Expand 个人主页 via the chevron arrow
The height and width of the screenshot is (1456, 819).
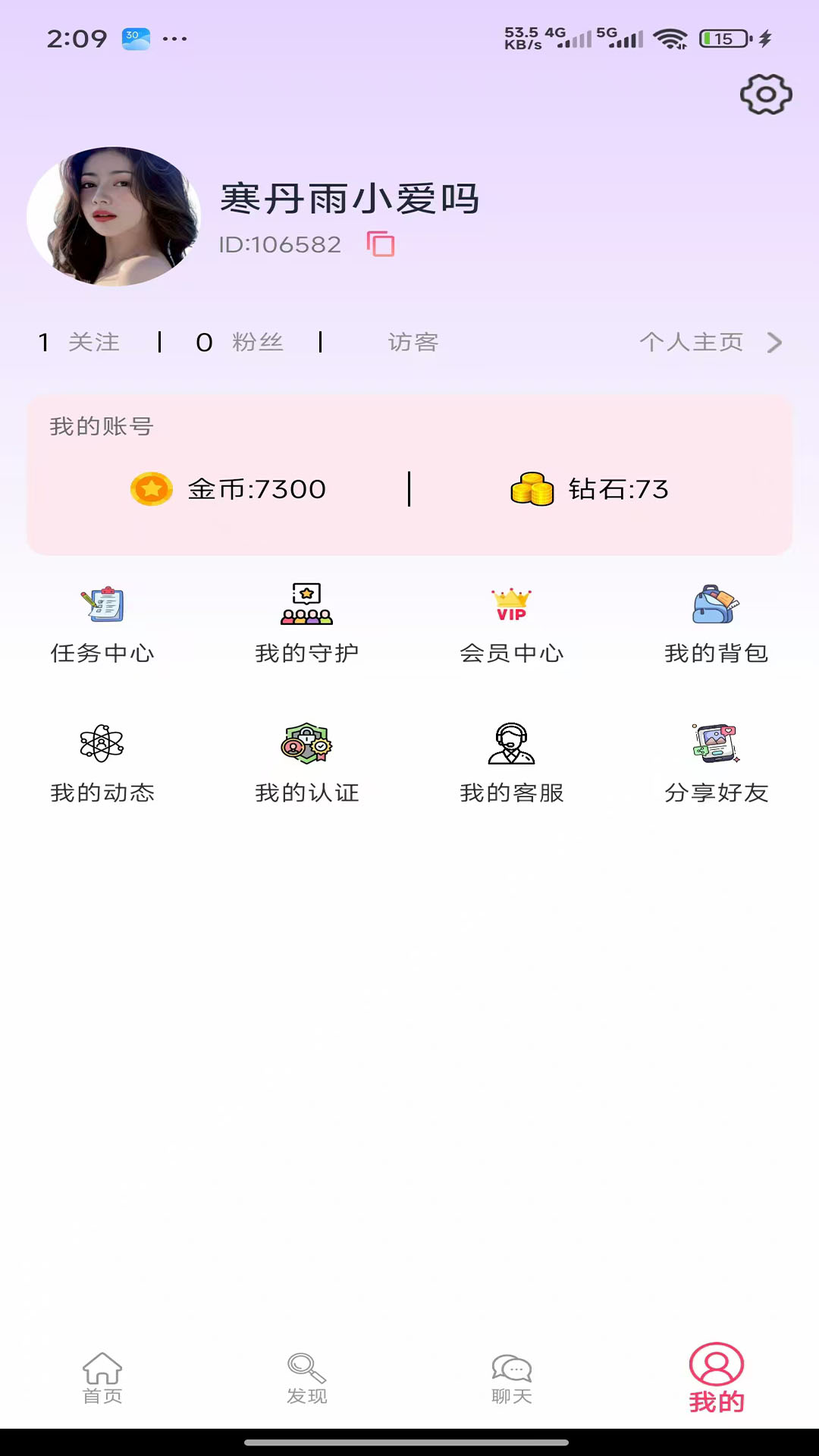tap(774, 343)
